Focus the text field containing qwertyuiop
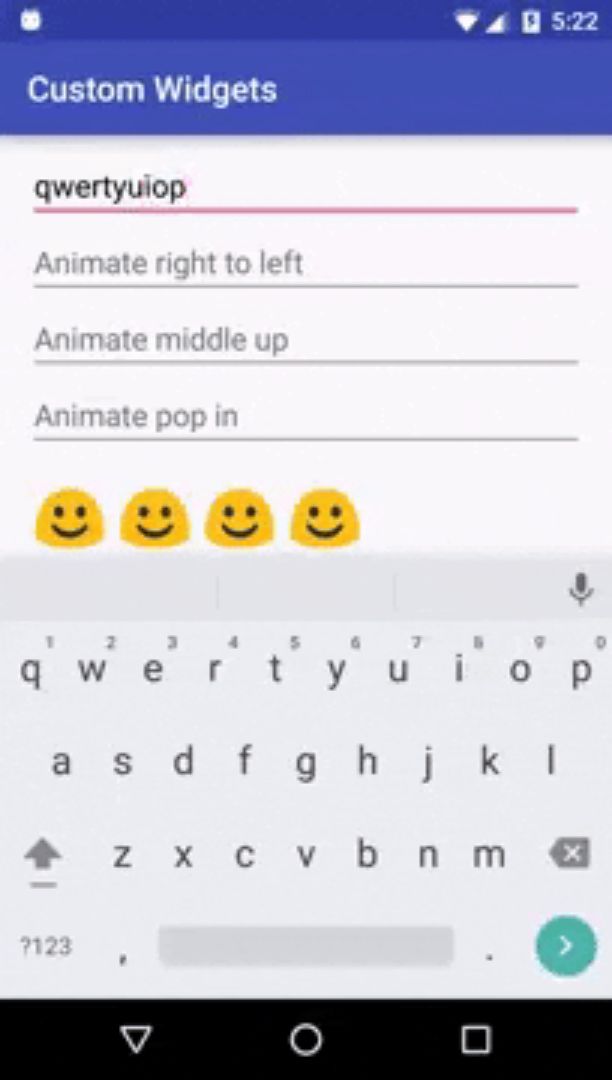612x1080 pixels. point(305,188)
